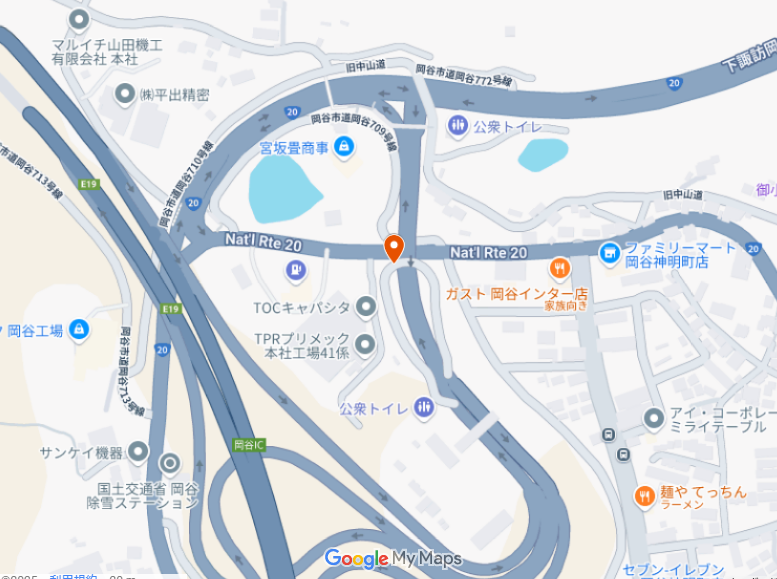Image resolution: width=777 pixels, height=579 pixels.
Task: Open the 利用規約 terms link
Action: click(x=72, y=576)
